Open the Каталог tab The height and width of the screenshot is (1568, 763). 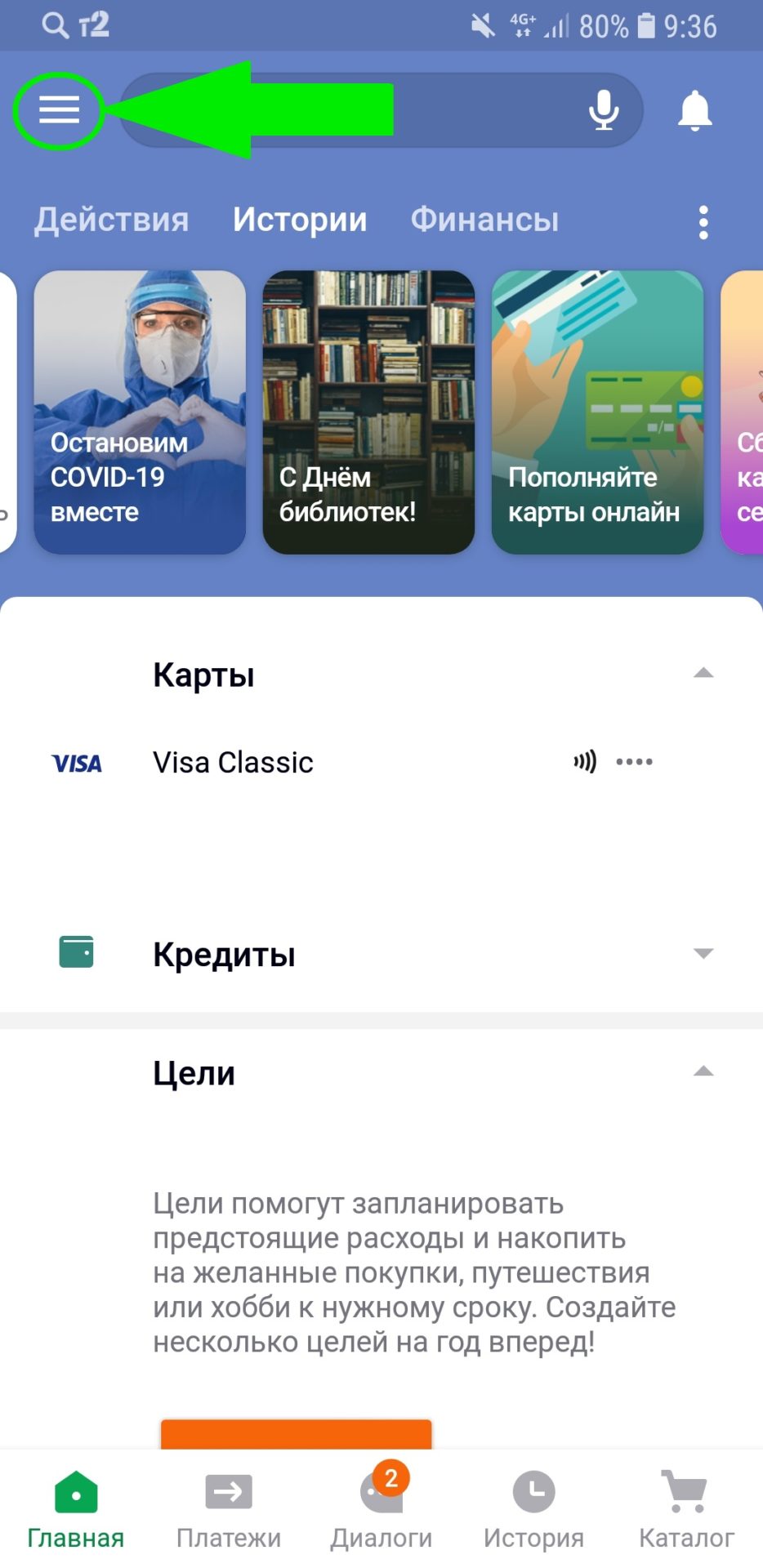pos(686,1511)
